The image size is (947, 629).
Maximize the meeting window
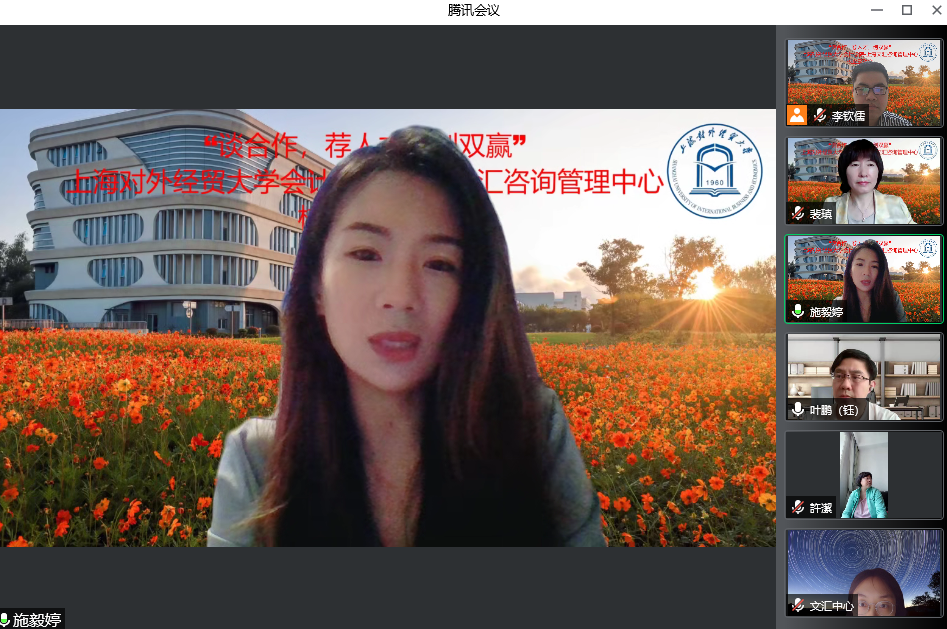(907, 10)
